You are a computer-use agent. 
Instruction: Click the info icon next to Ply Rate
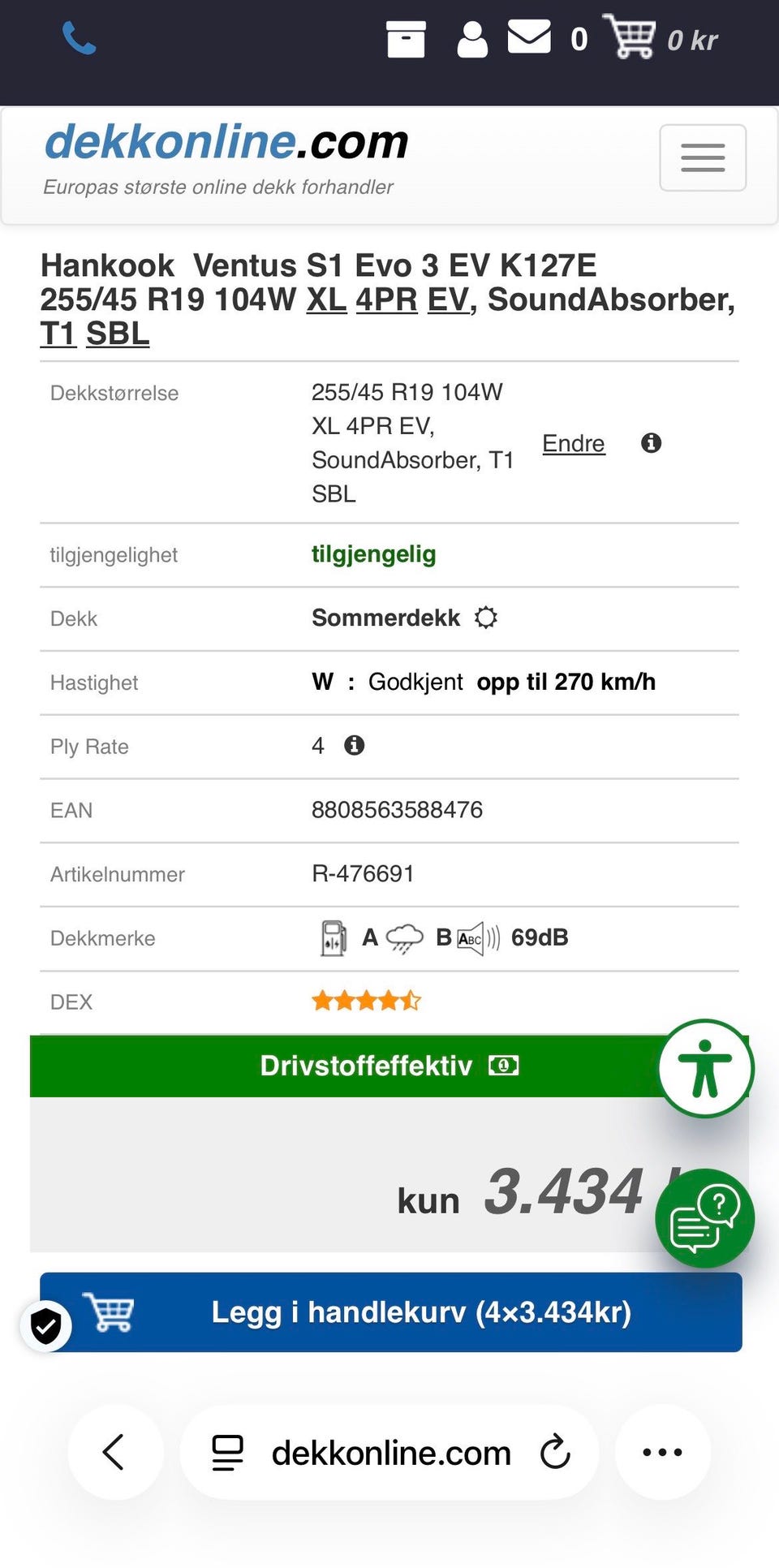pyautogui.click(x=355, y=745)
